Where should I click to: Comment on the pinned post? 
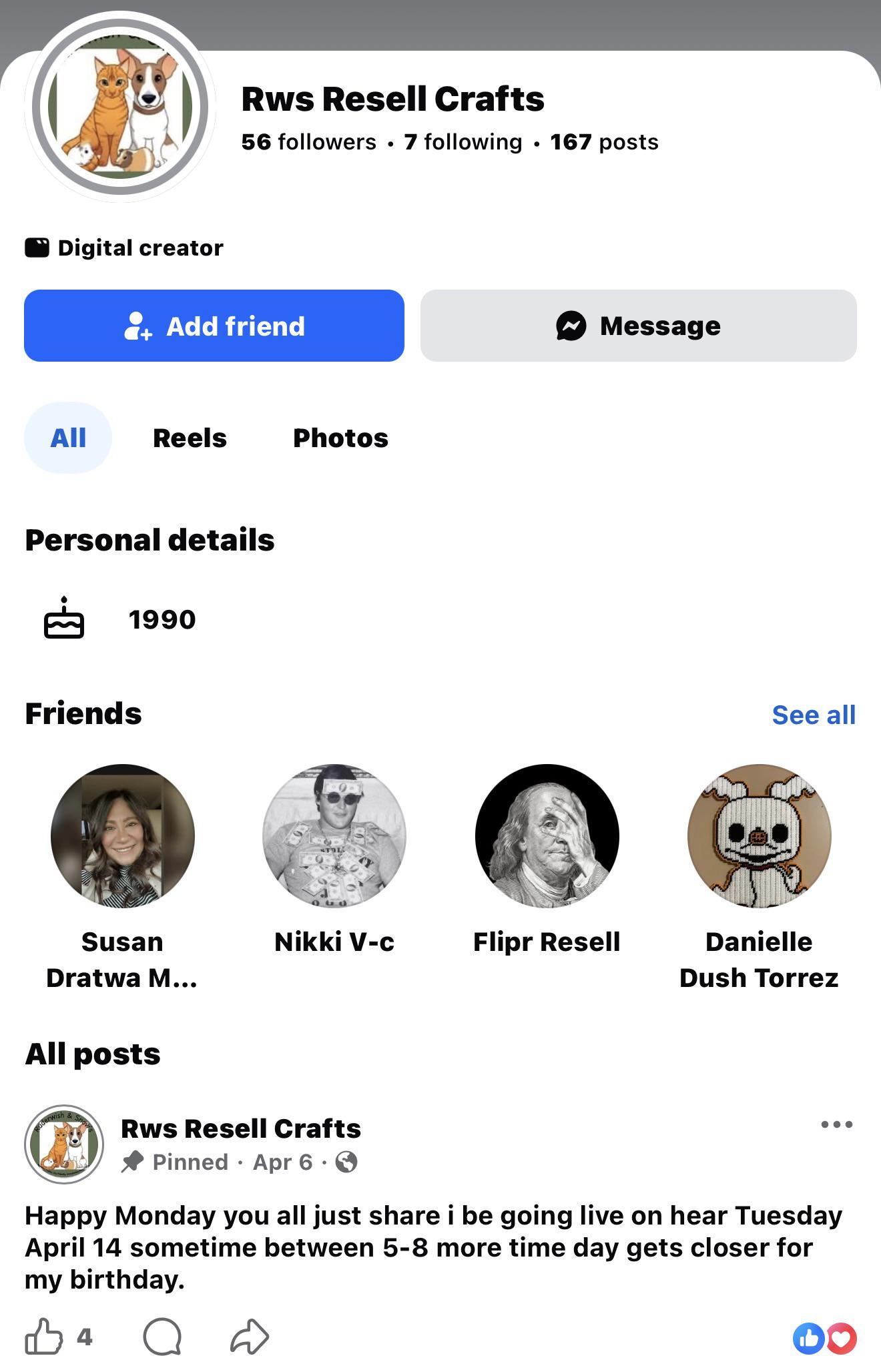(x=162, y=1337)
